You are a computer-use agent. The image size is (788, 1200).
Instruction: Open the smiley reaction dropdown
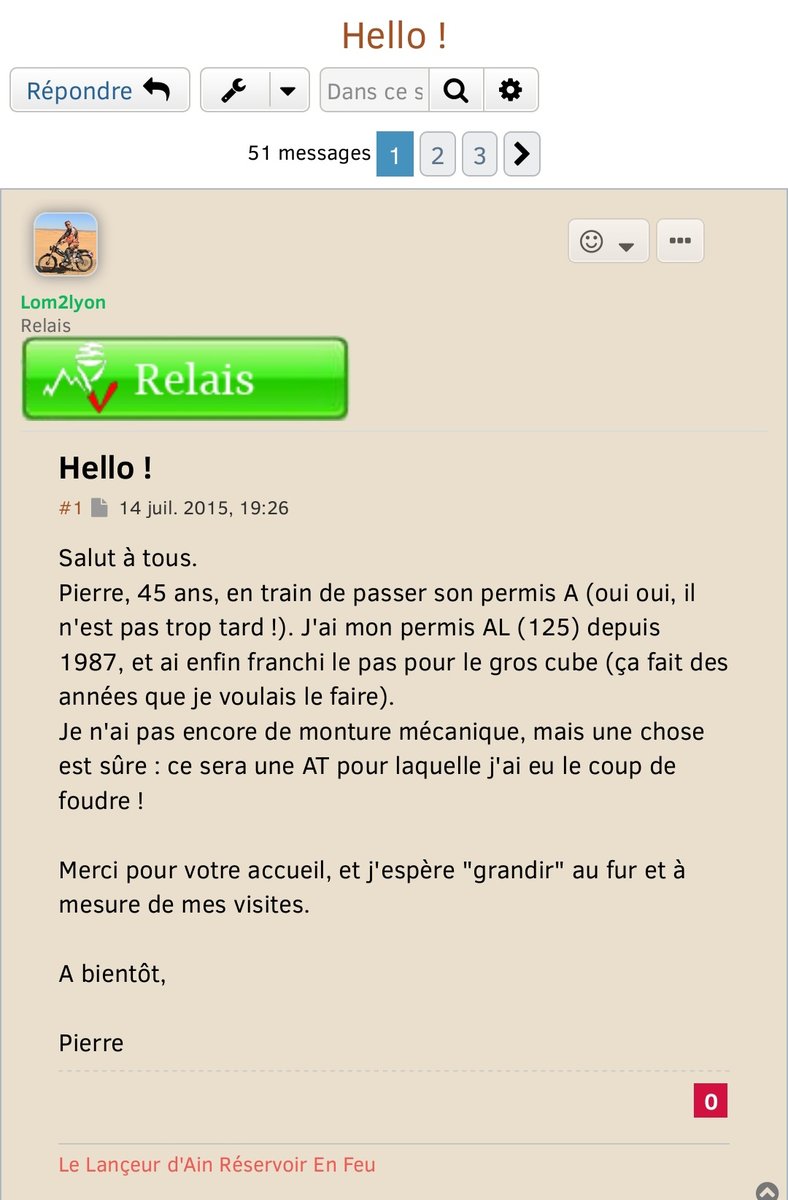pos(608,241)
